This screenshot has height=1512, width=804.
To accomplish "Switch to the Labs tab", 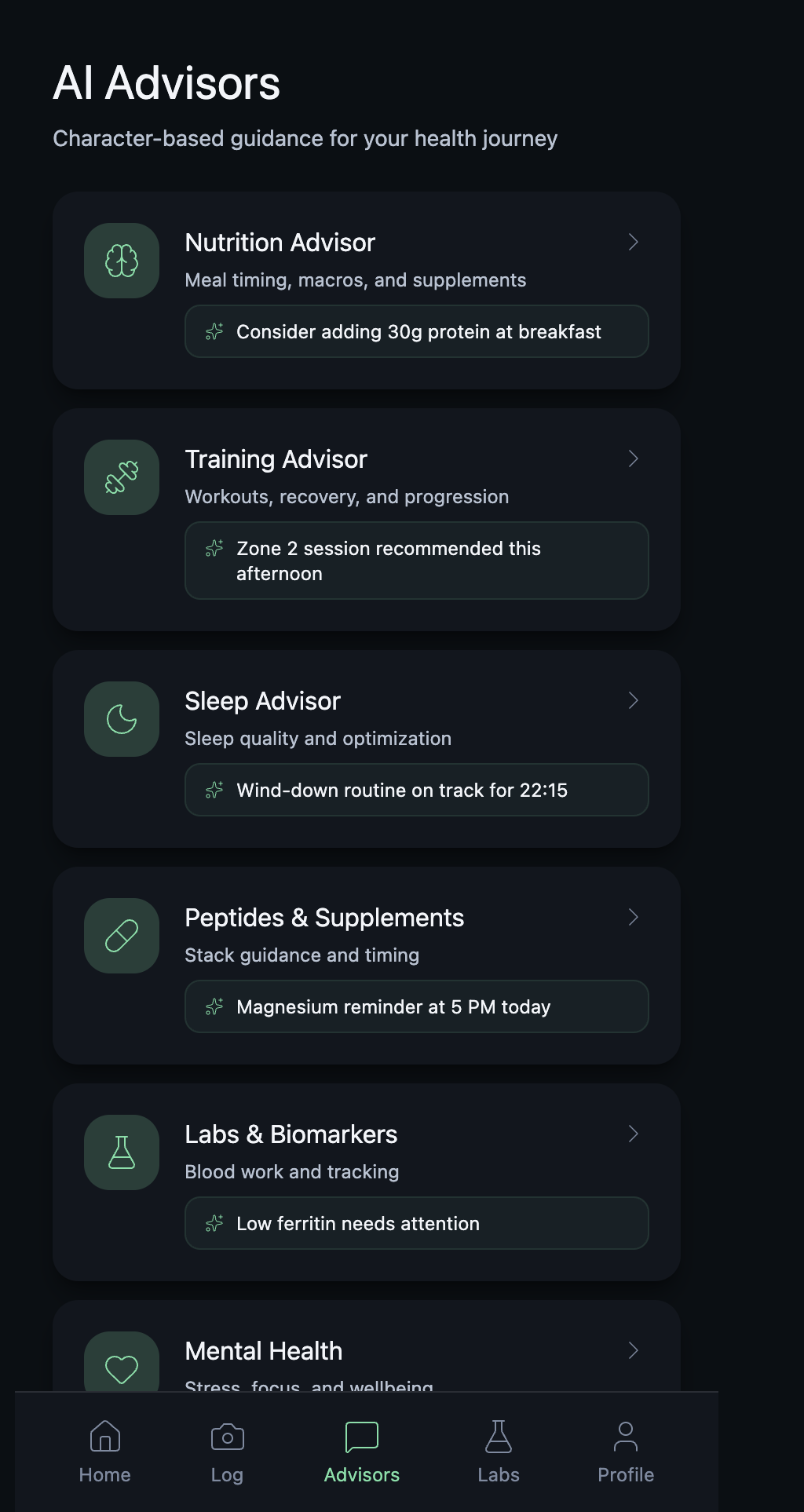I will coord(498,1451).
